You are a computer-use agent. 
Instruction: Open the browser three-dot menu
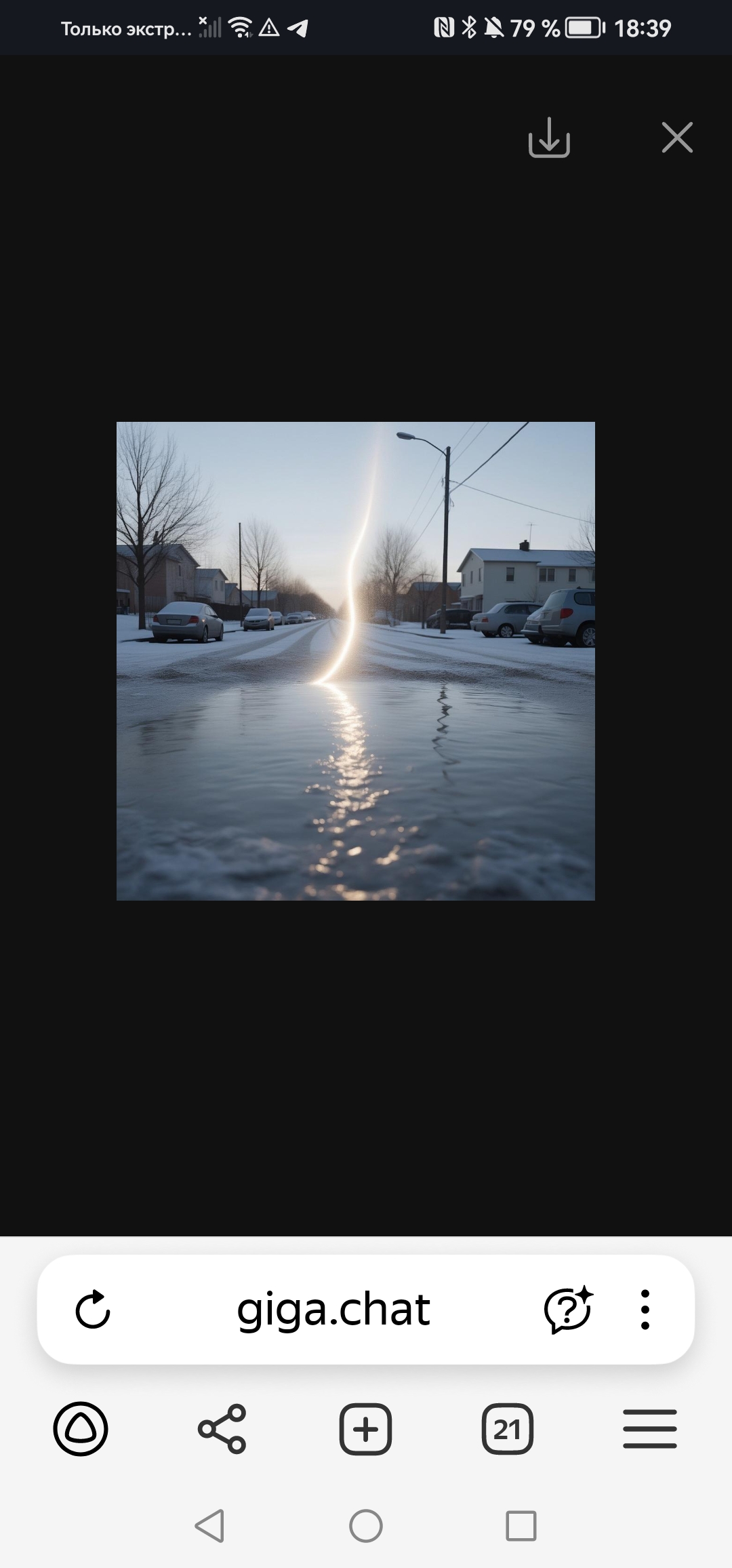tap(645, 1309)
